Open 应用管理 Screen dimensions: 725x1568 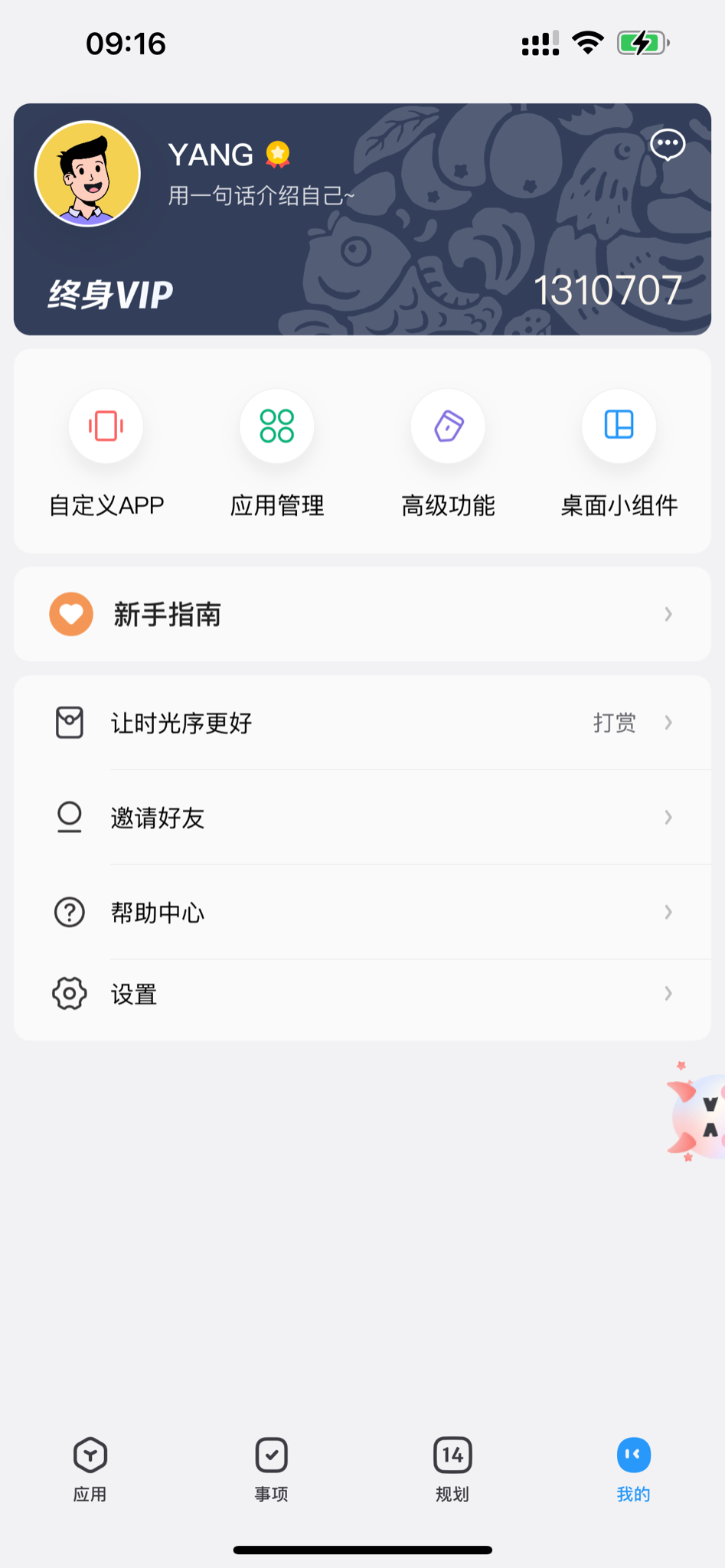coord(277,453)
